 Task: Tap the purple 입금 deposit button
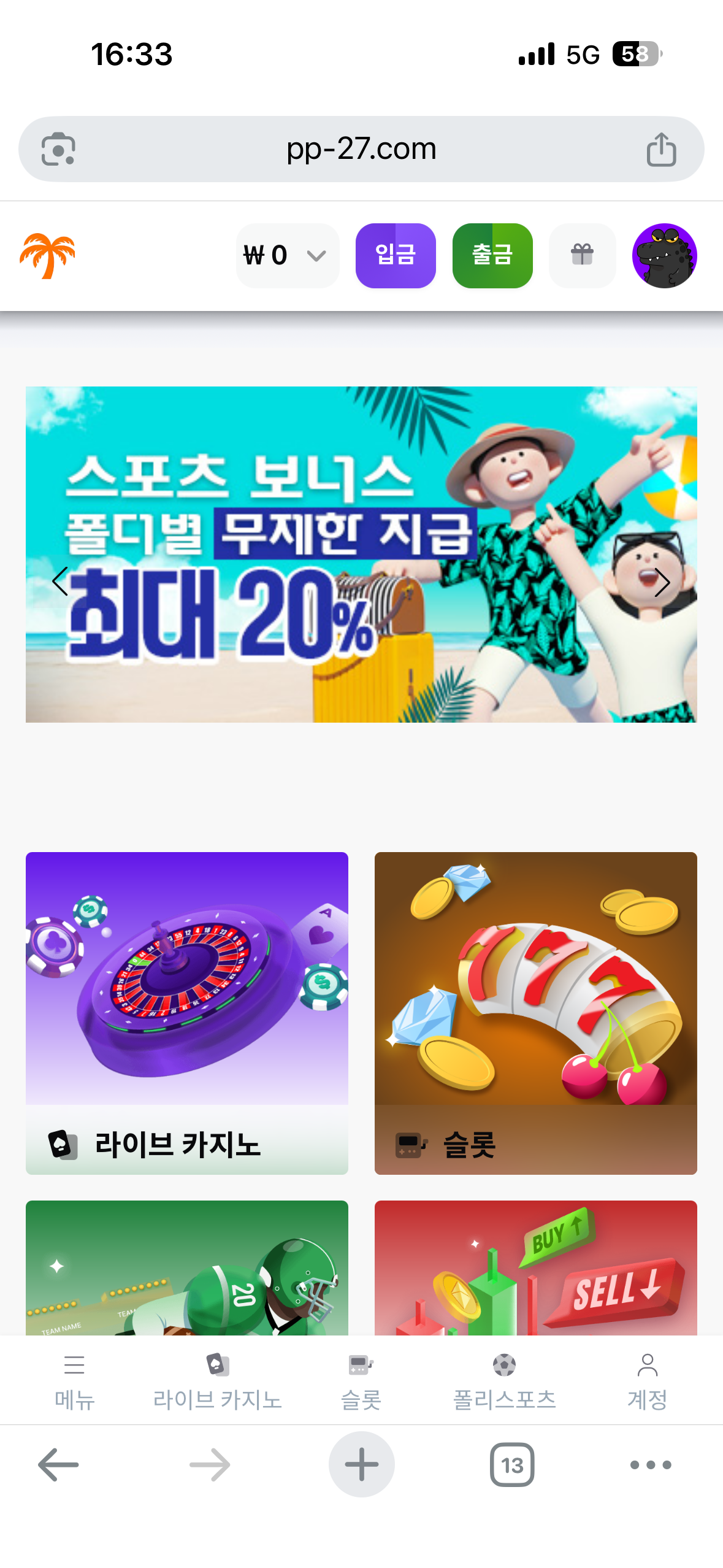click(x=396, y=255)
